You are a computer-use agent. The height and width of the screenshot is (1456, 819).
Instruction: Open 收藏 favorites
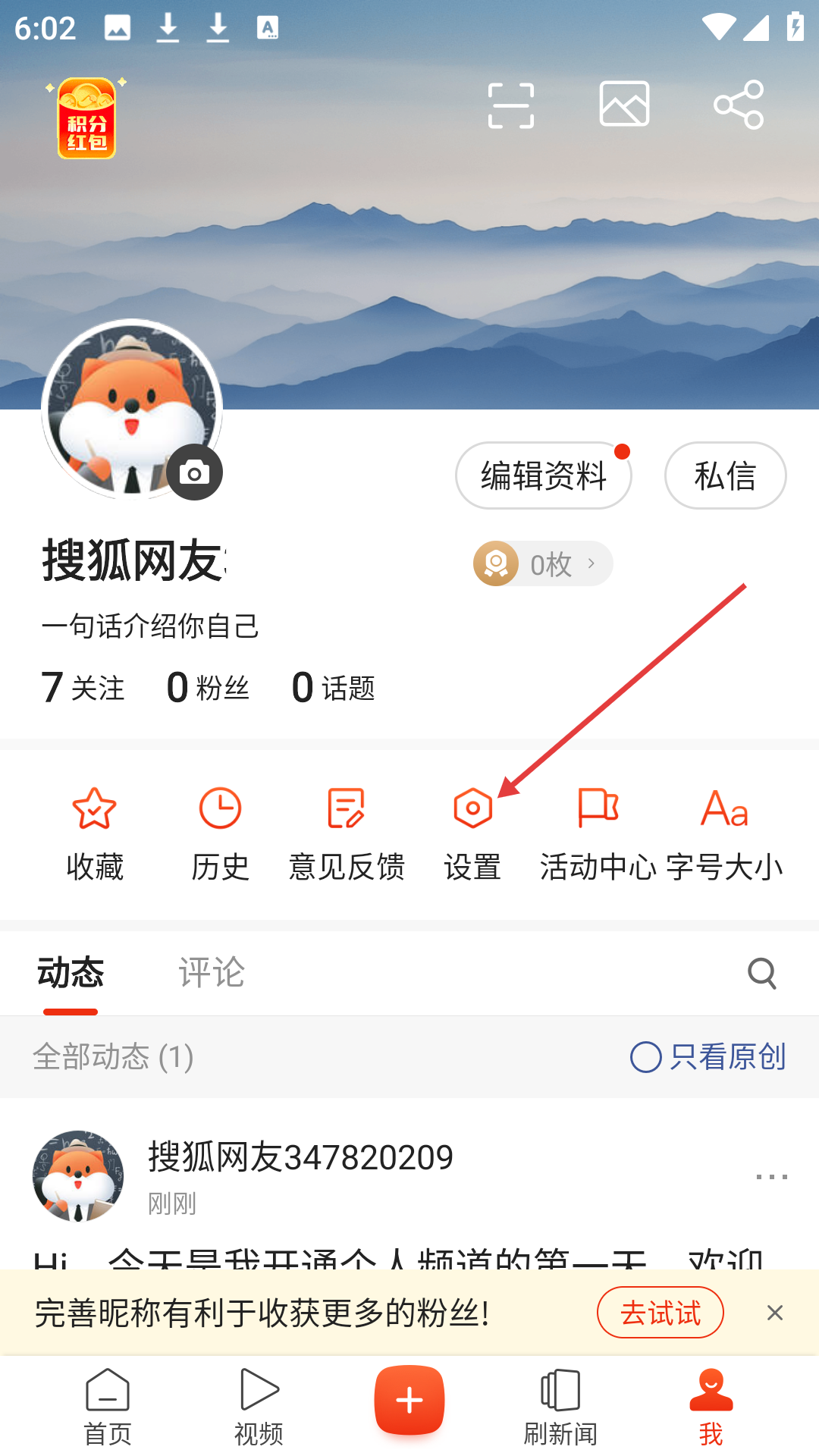pyautogui.click(x=95, y=833)
